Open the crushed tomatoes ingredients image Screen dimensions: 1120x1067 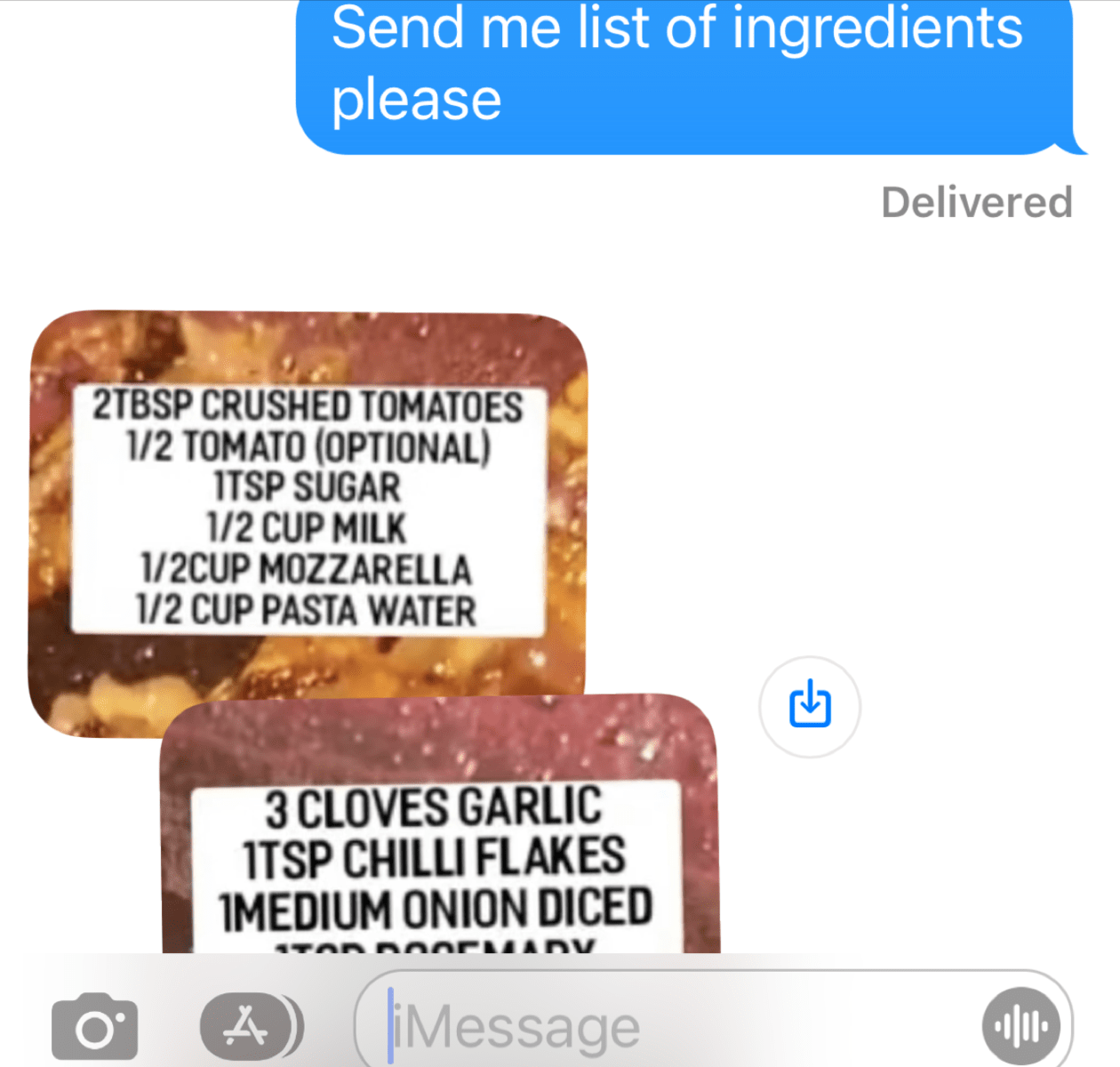pos(307,507)
